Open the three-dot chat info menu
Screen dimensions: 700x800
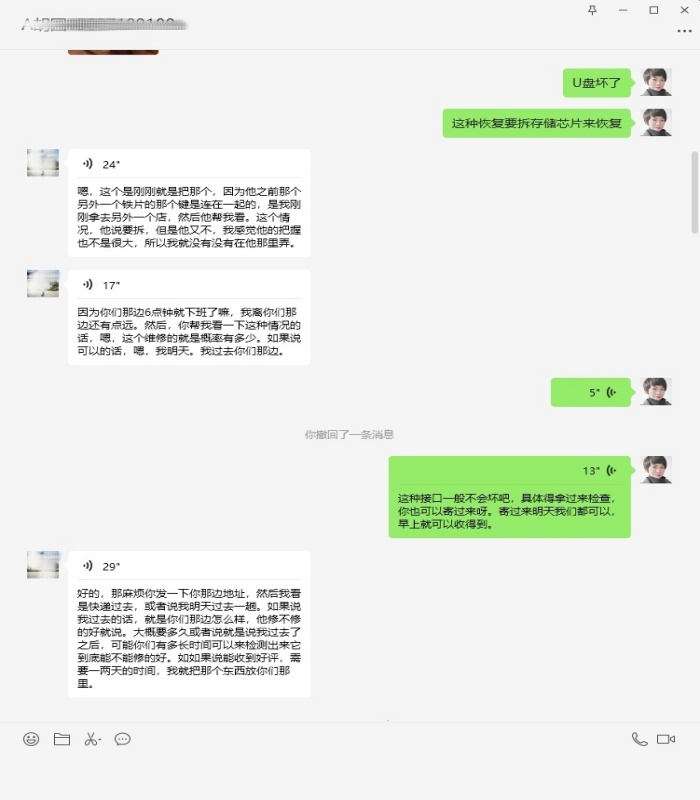click(x=683, y=31)
